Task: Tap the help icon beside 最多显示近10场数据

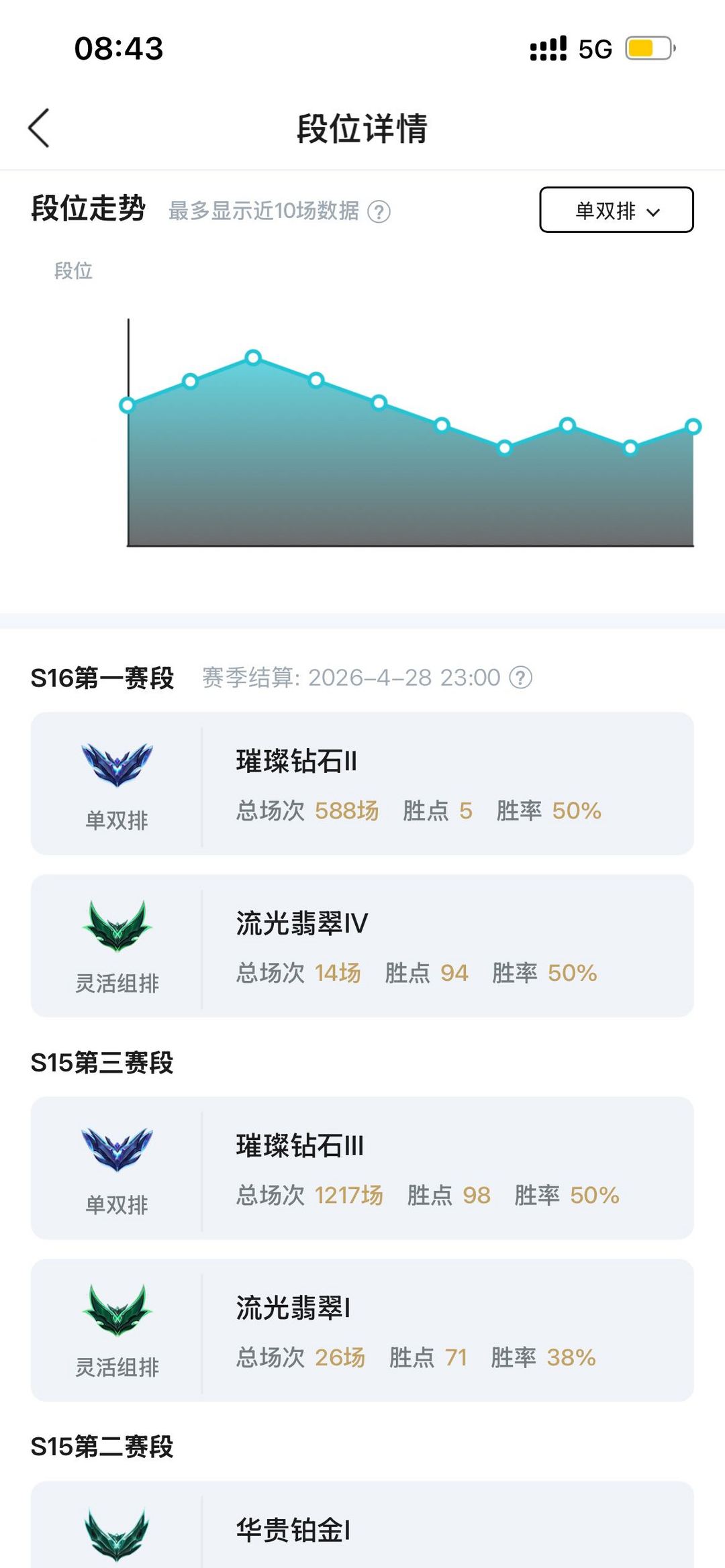Action: [379, 212]
